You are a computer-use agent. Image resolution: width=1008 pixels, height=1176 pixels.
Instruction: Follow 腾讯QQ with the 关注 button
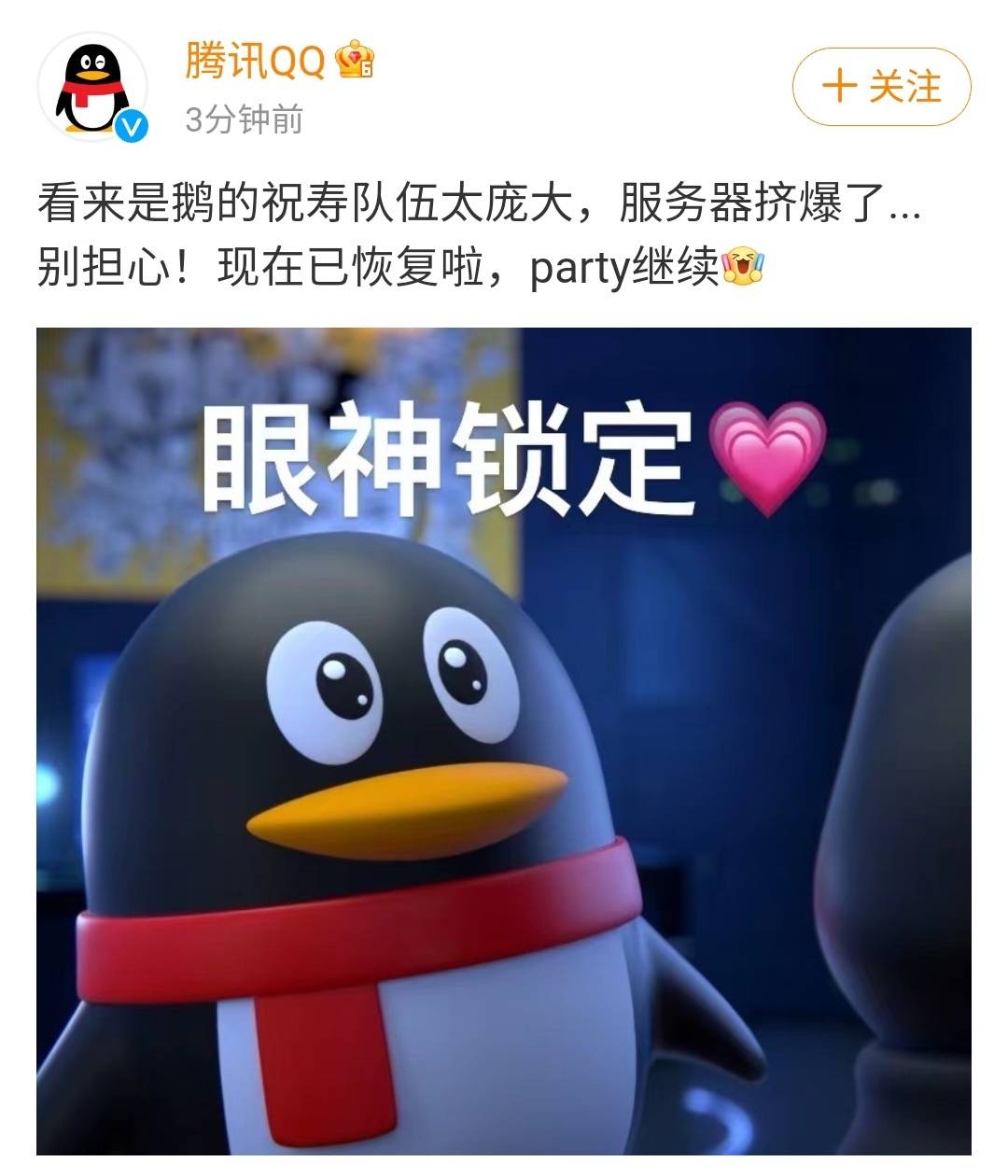(x=881, y=87)
